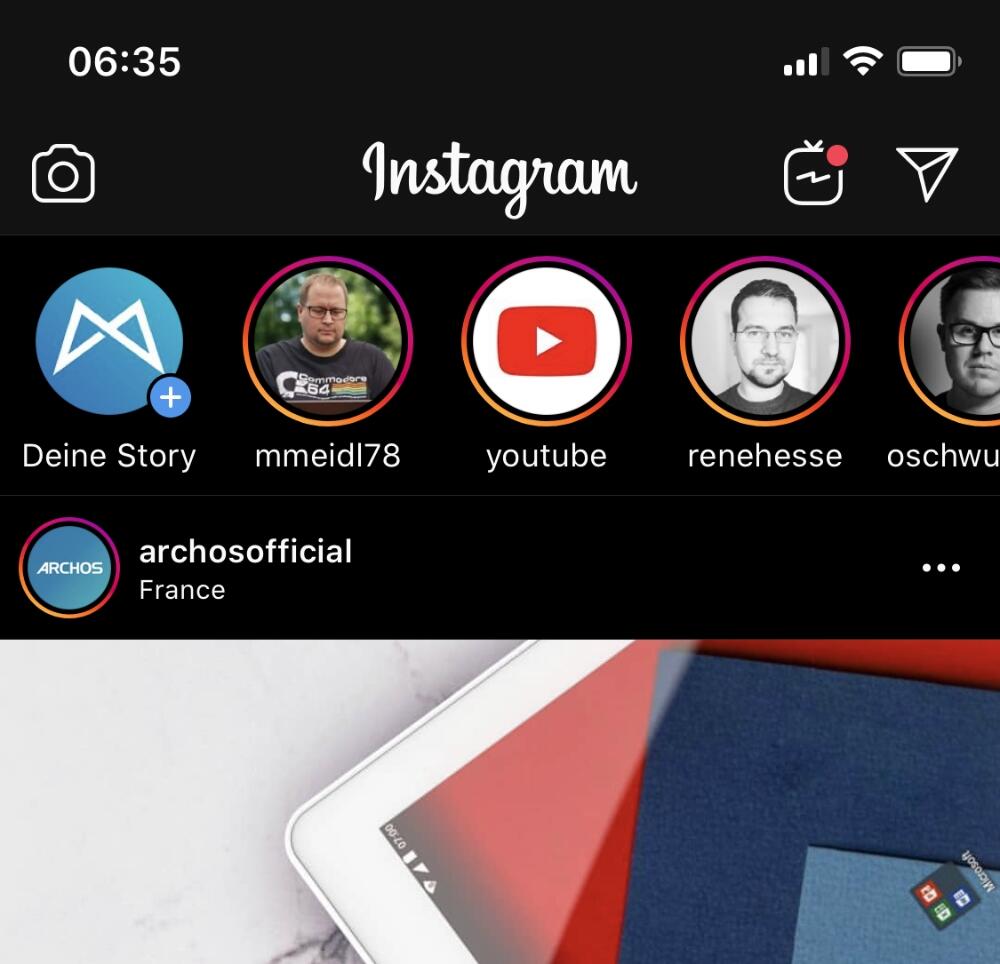Image resolution: width=1000 pixels, height=964 pixels.
Task: Watch the youtube story
Action: pyautogui.click(x=546, y=341)
